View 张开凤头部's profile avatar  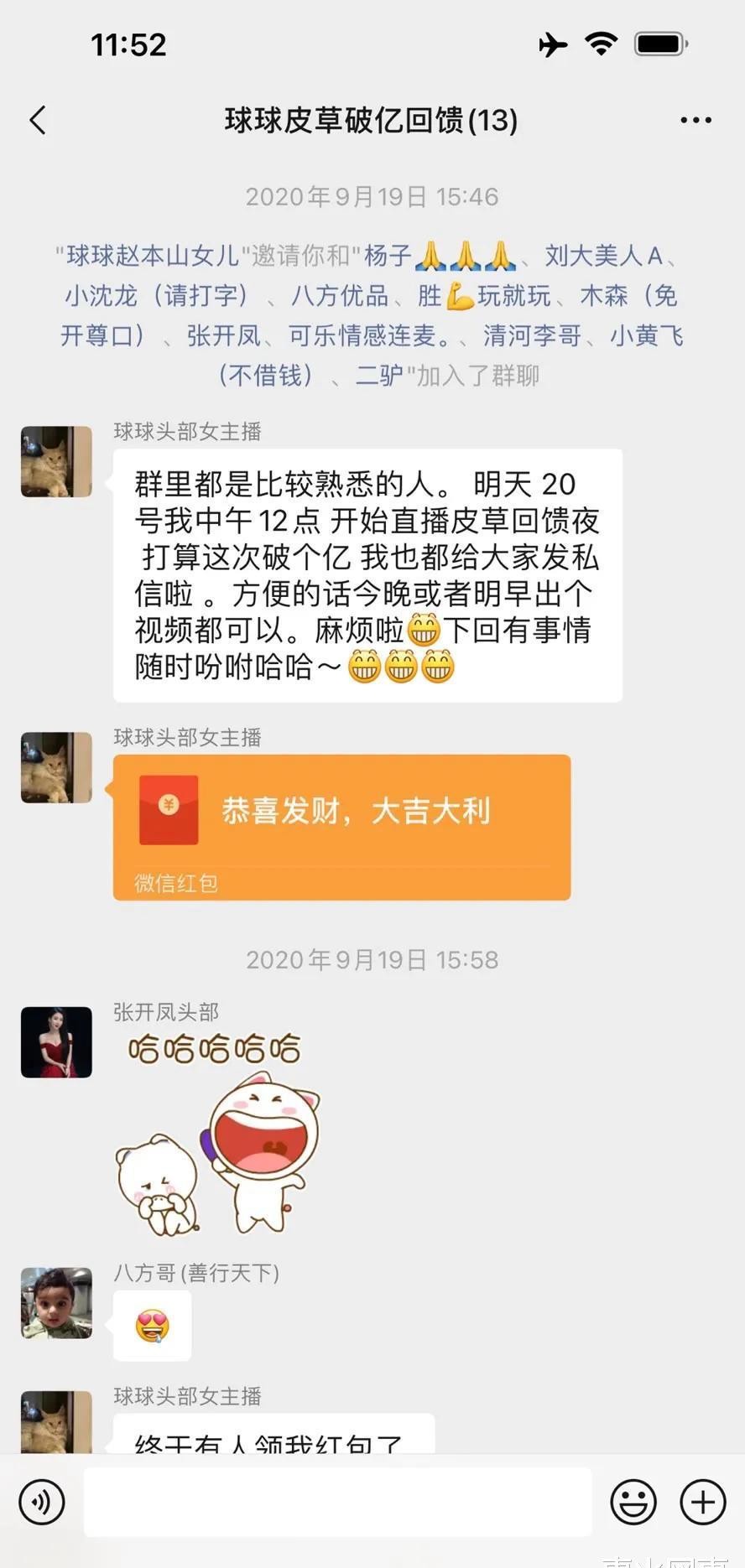click(56, 1041)
